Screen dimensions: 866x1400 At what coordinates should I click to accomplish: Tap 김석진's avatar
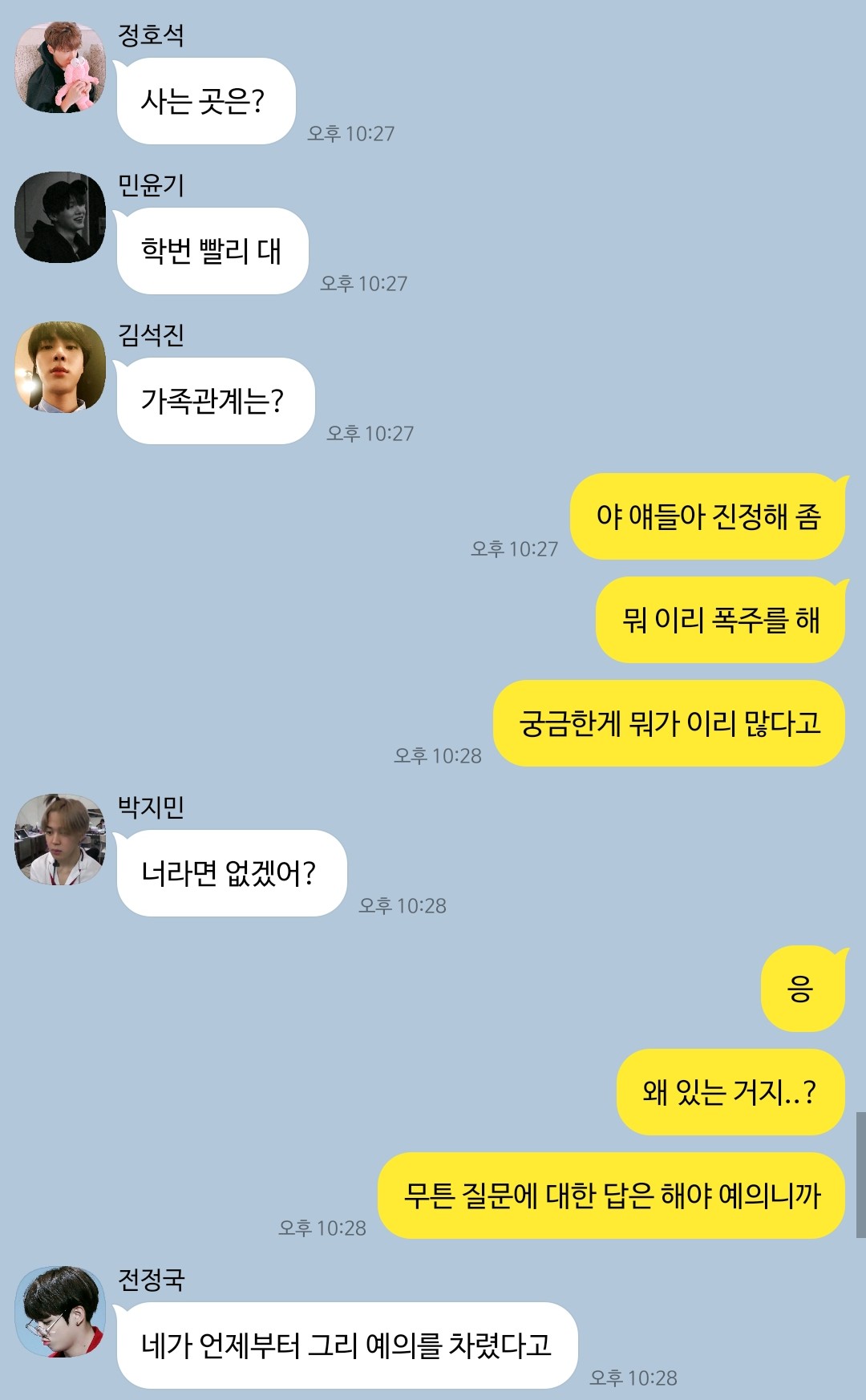[60, 367]
